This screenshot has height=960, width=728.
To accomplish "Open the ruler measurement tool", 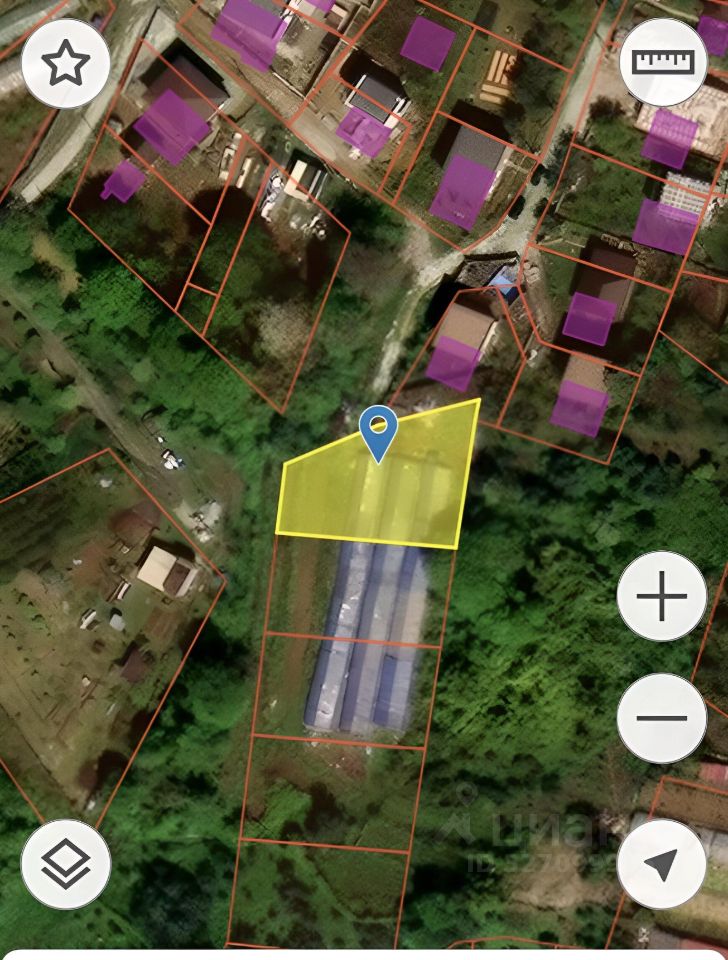I will [663, 62].
